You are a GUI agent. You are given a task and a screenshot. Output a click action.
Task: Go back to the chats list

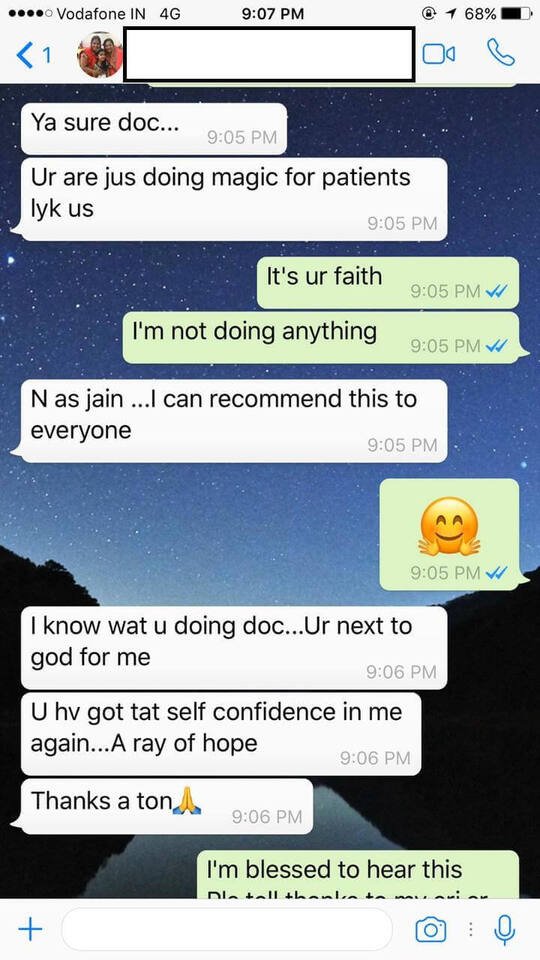34,55
